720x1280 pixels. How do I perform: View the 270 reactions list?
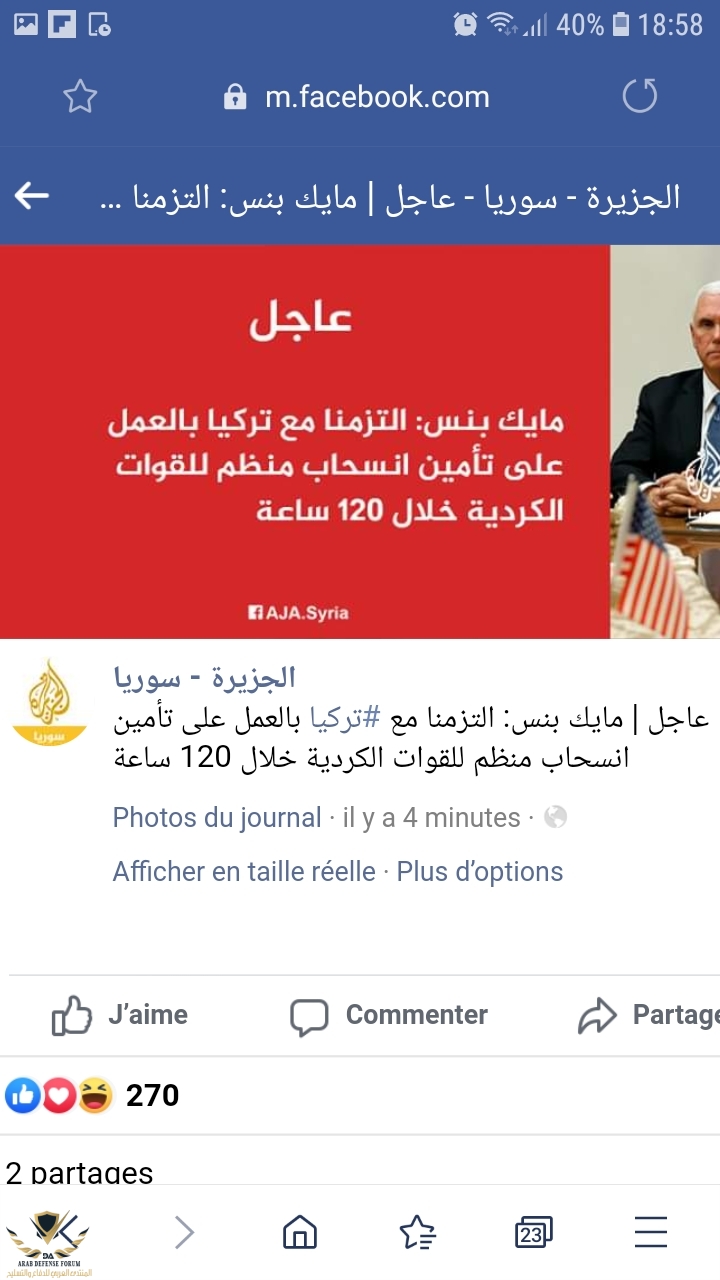point(93,1095)
